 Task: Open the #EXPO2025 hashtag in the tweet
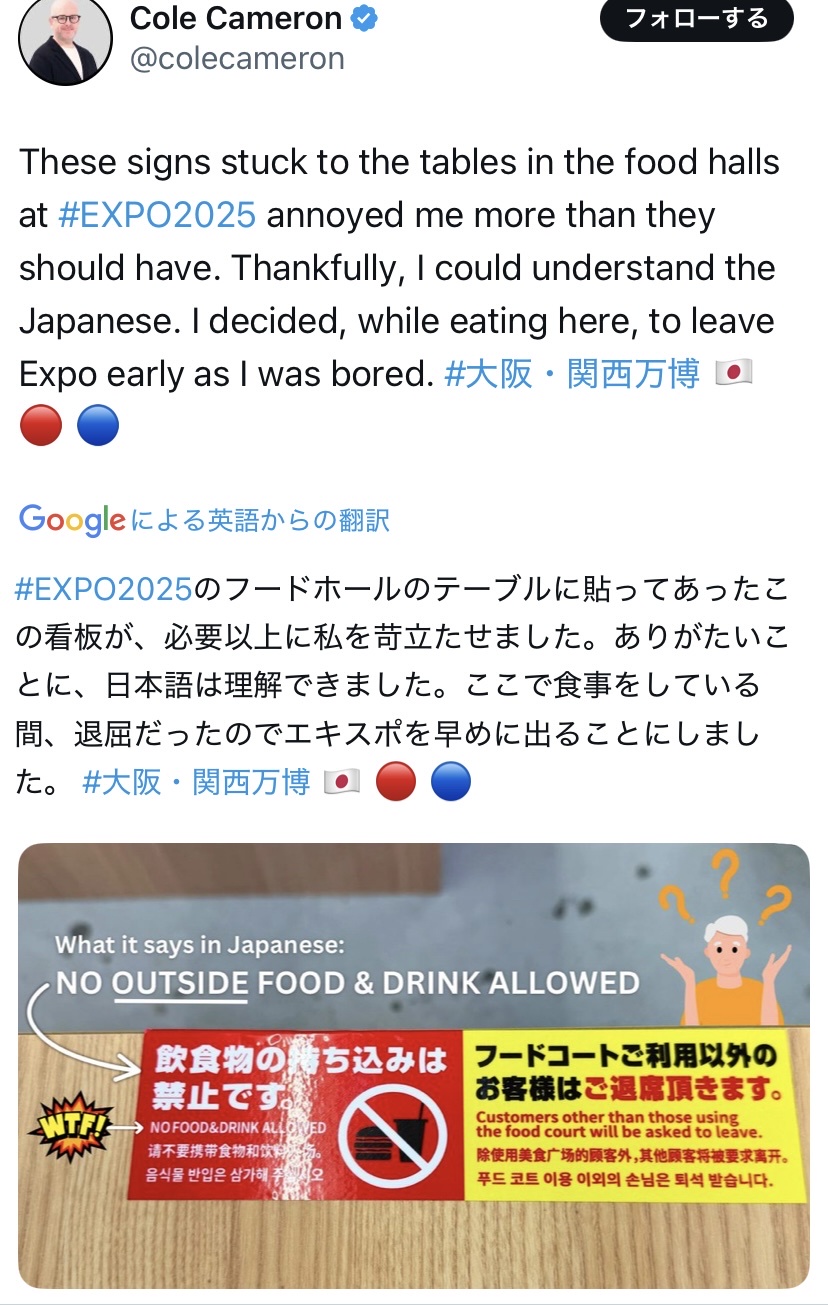point(157,215)
